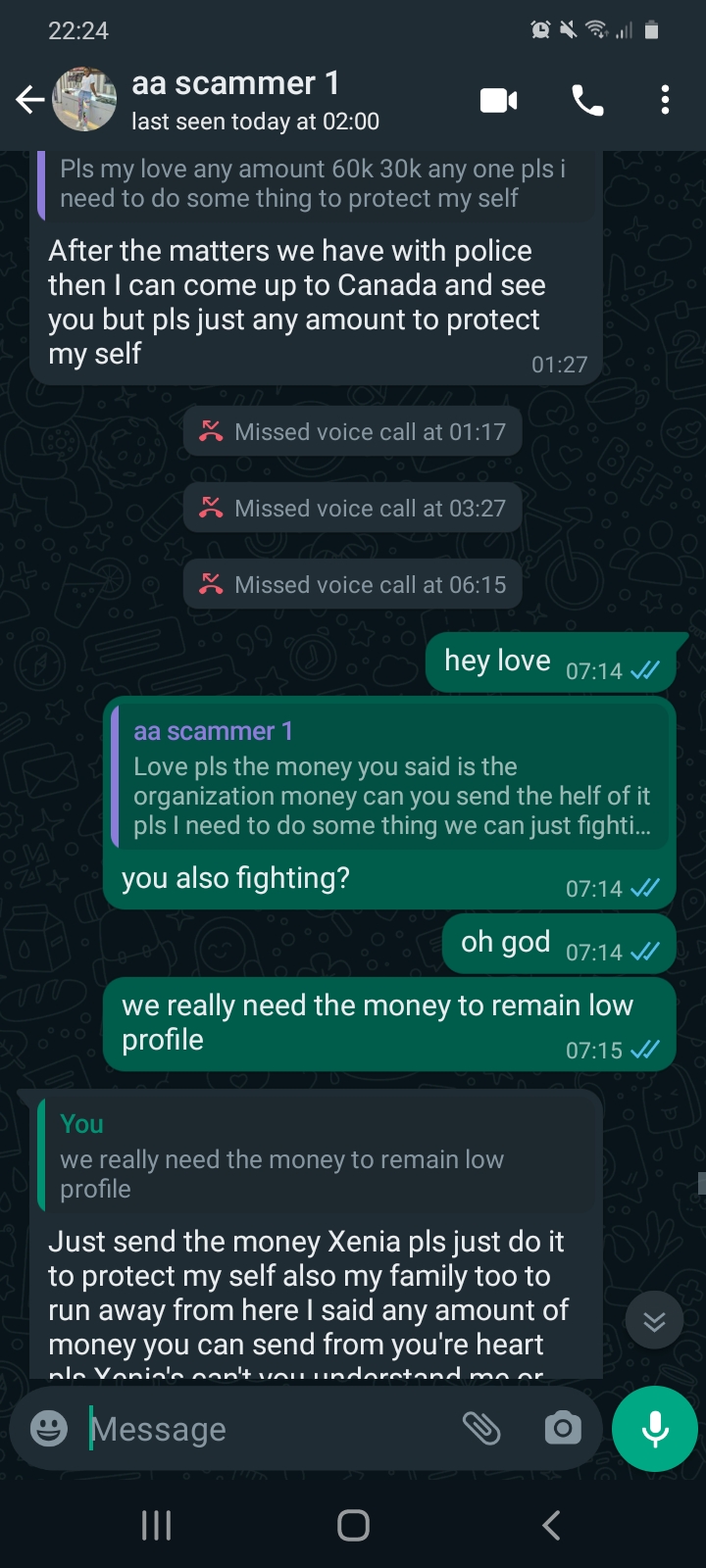Open the emoji picker
This screenshot has width=706, height=1568.
coord(49,1429)
